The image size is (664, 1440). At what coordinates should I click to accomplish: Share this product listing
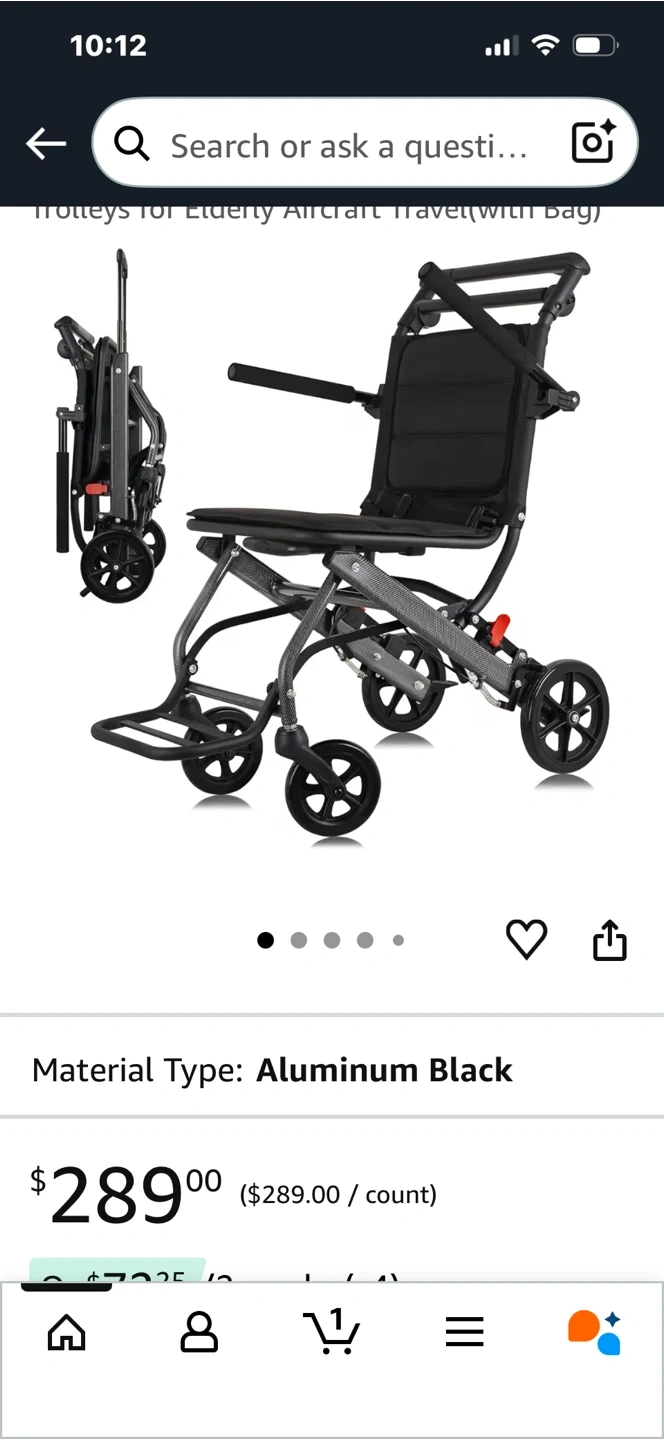tap(609, 940)
